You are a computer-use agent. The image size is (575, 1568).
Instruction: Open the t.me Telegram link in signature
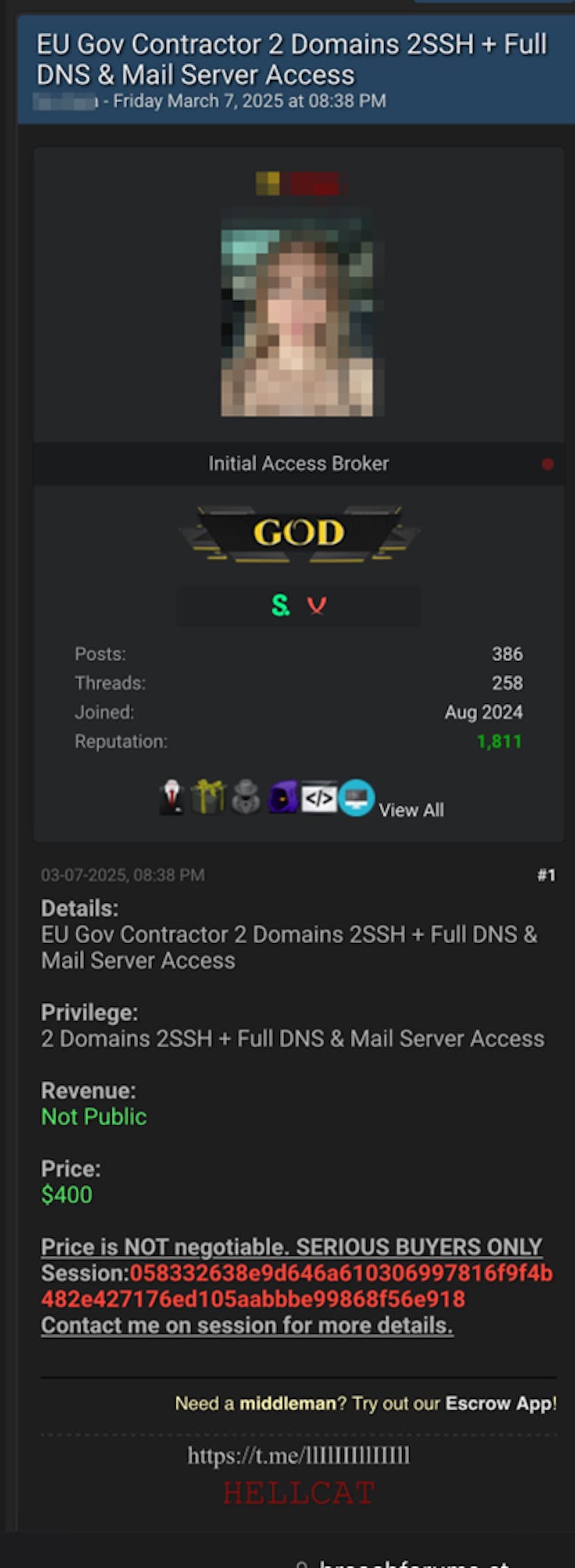click(x=299, y=1455)
